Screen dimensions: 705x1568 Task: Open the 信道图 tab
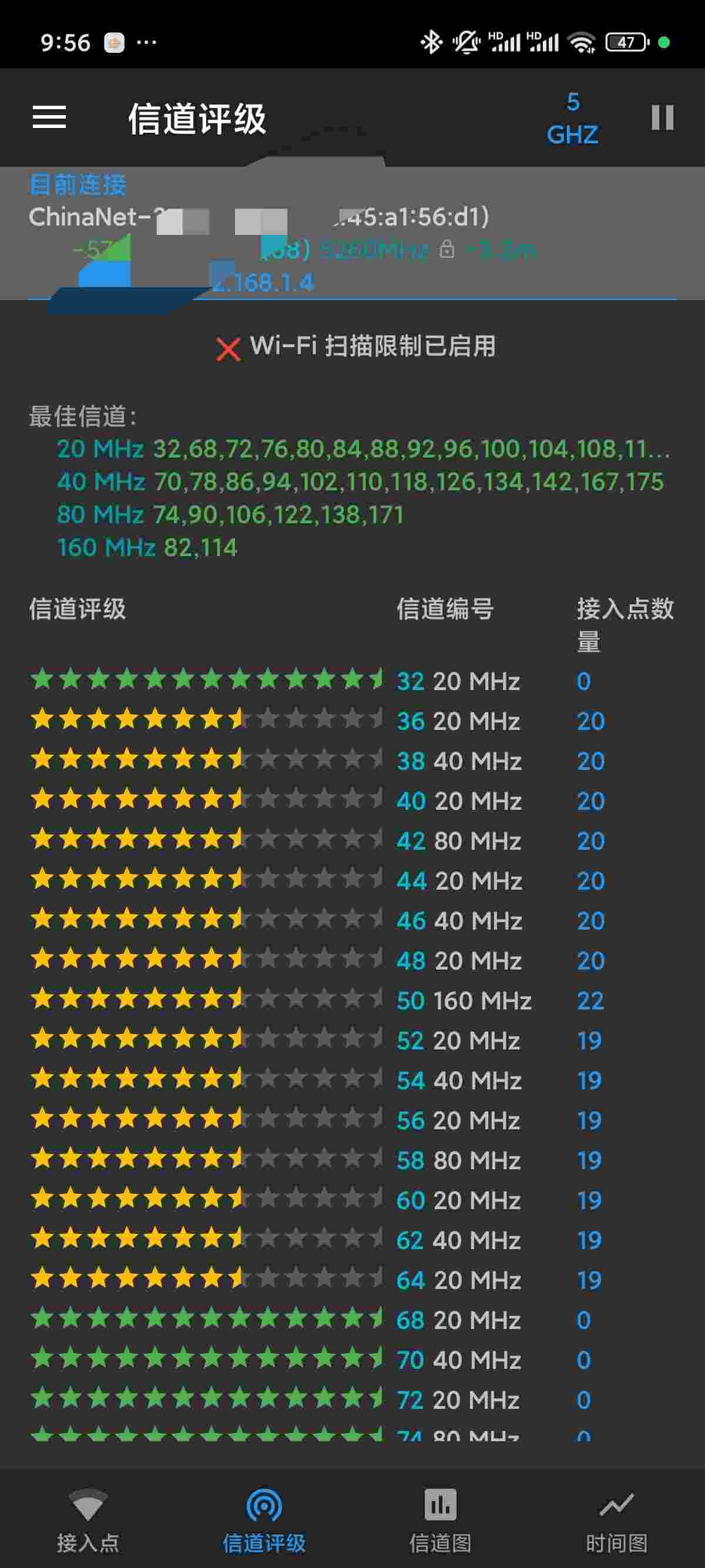pos(440,1519)
